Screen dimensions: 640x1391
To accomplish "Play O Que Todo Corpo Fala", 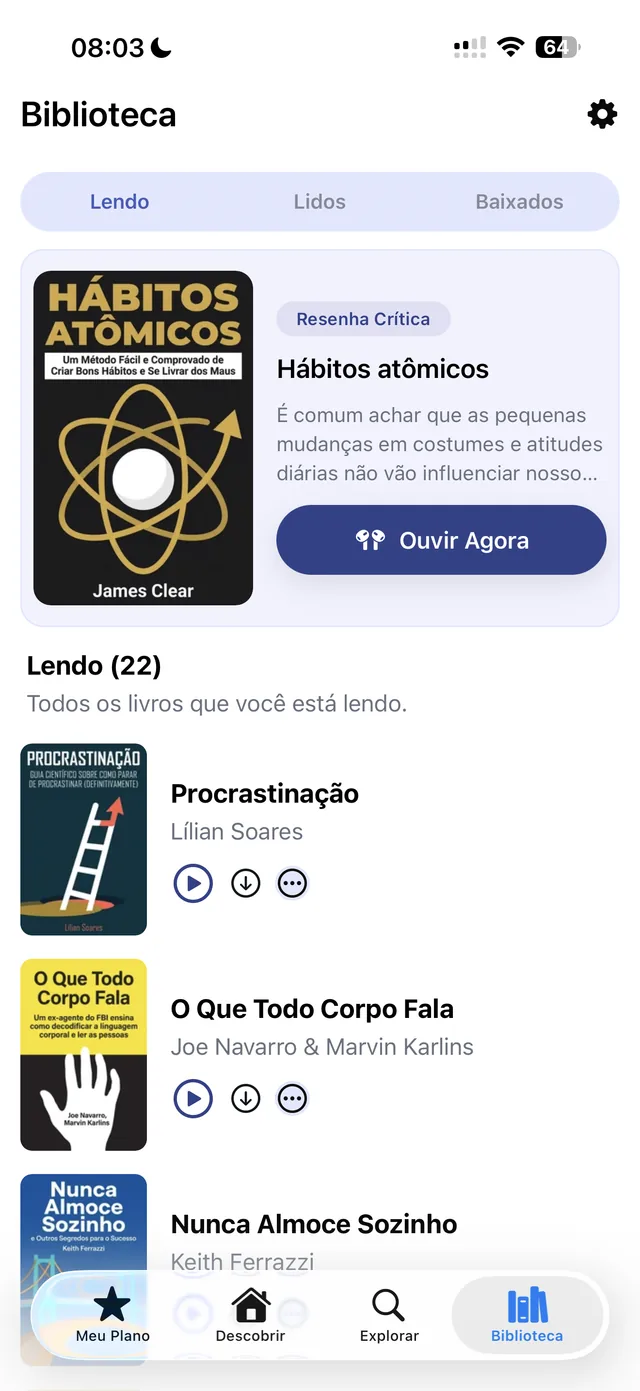I will [x=193, y=1099].
